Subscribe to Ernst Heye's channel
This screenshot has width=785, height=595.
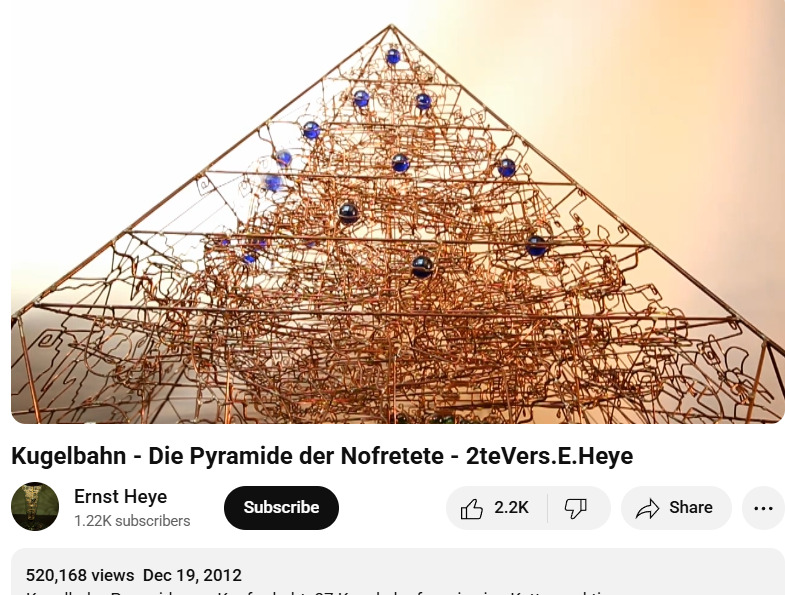281,508
